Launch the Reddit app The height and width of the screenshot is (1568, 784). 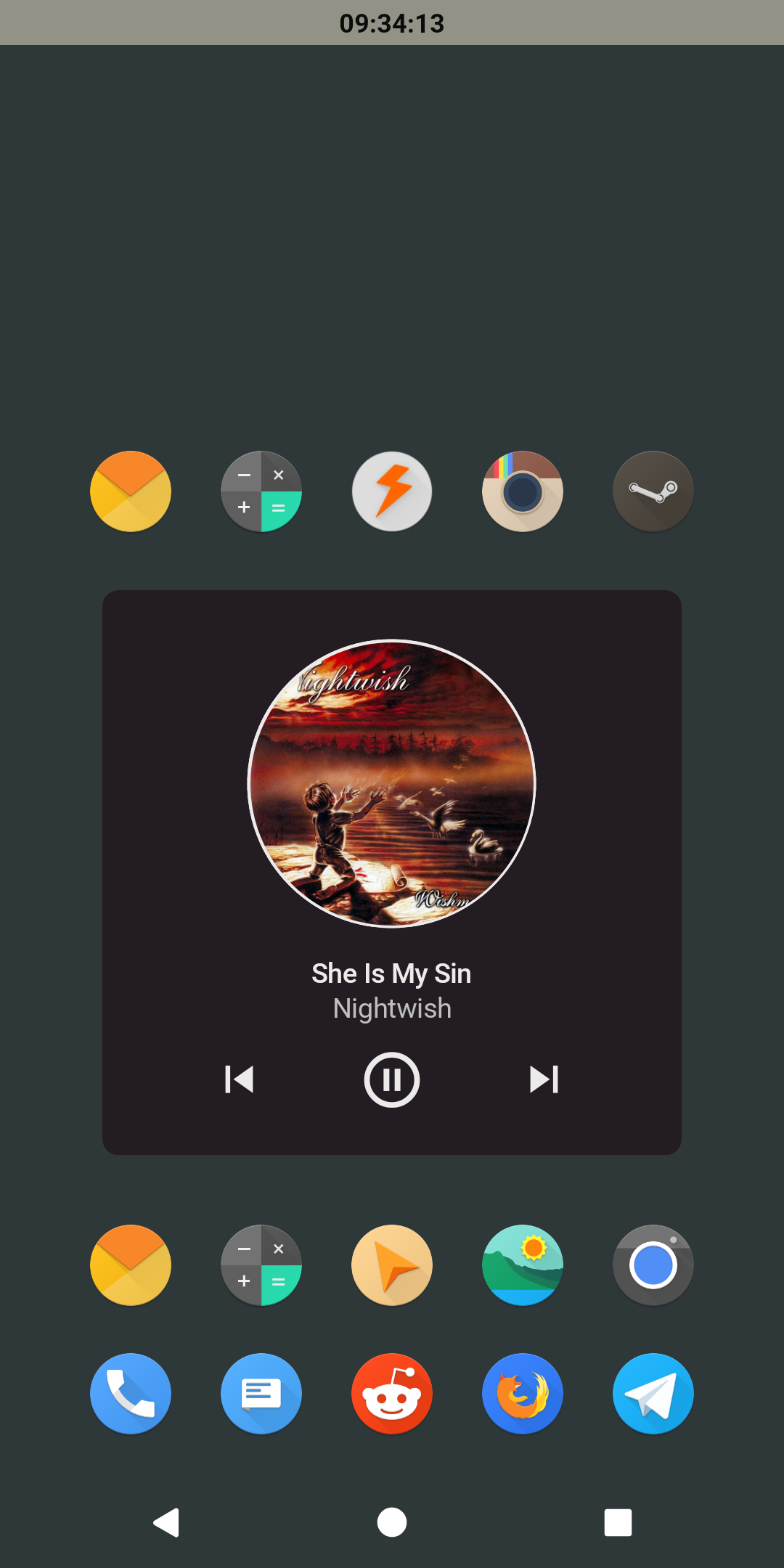pos(392,1394)
